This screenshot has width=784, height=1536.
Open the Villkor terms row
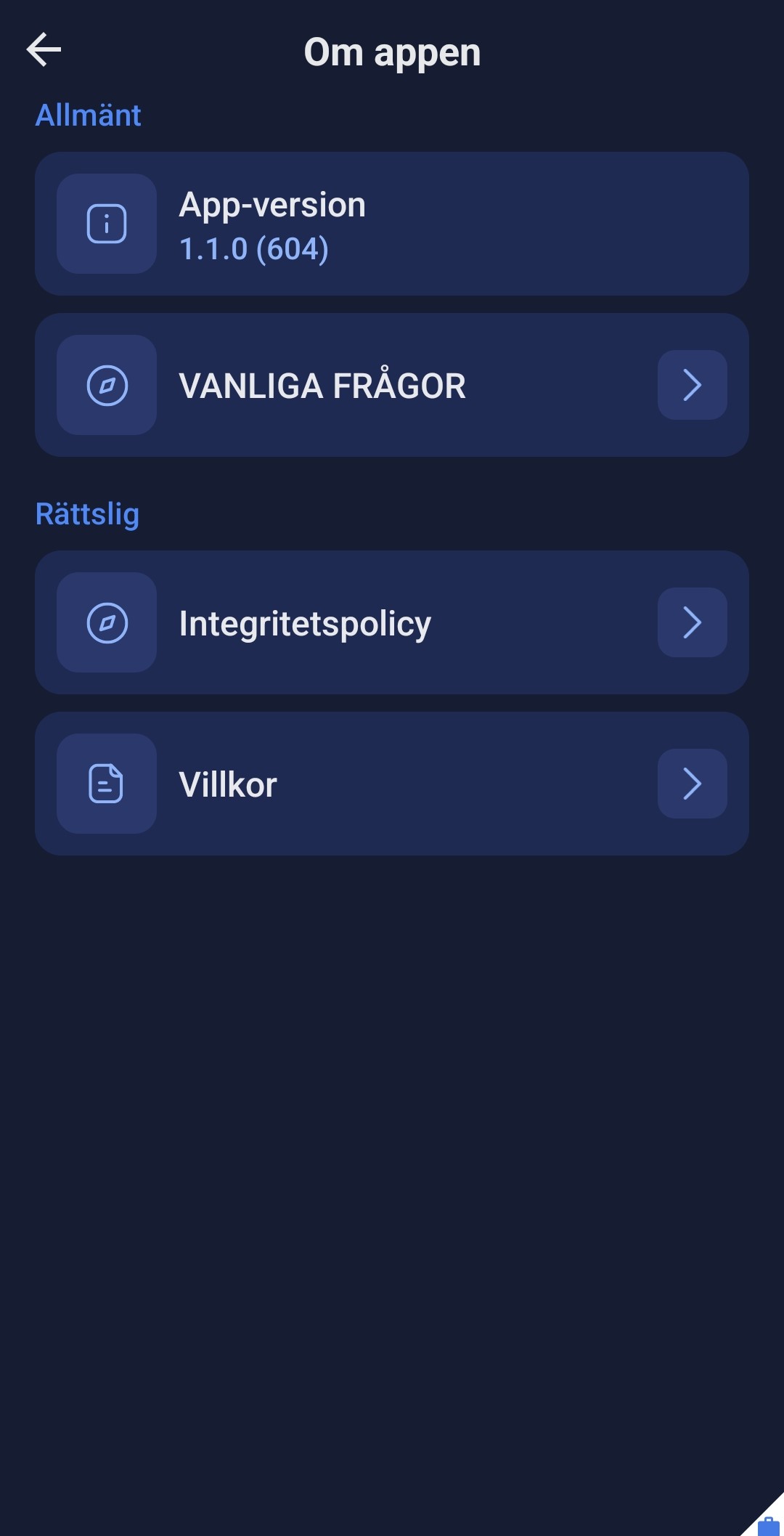point(392,784)
